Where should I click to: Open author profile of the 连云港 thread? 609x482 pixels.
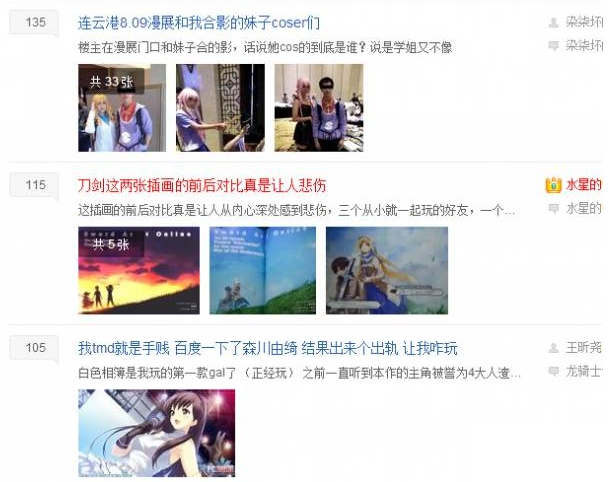[583, 22]
